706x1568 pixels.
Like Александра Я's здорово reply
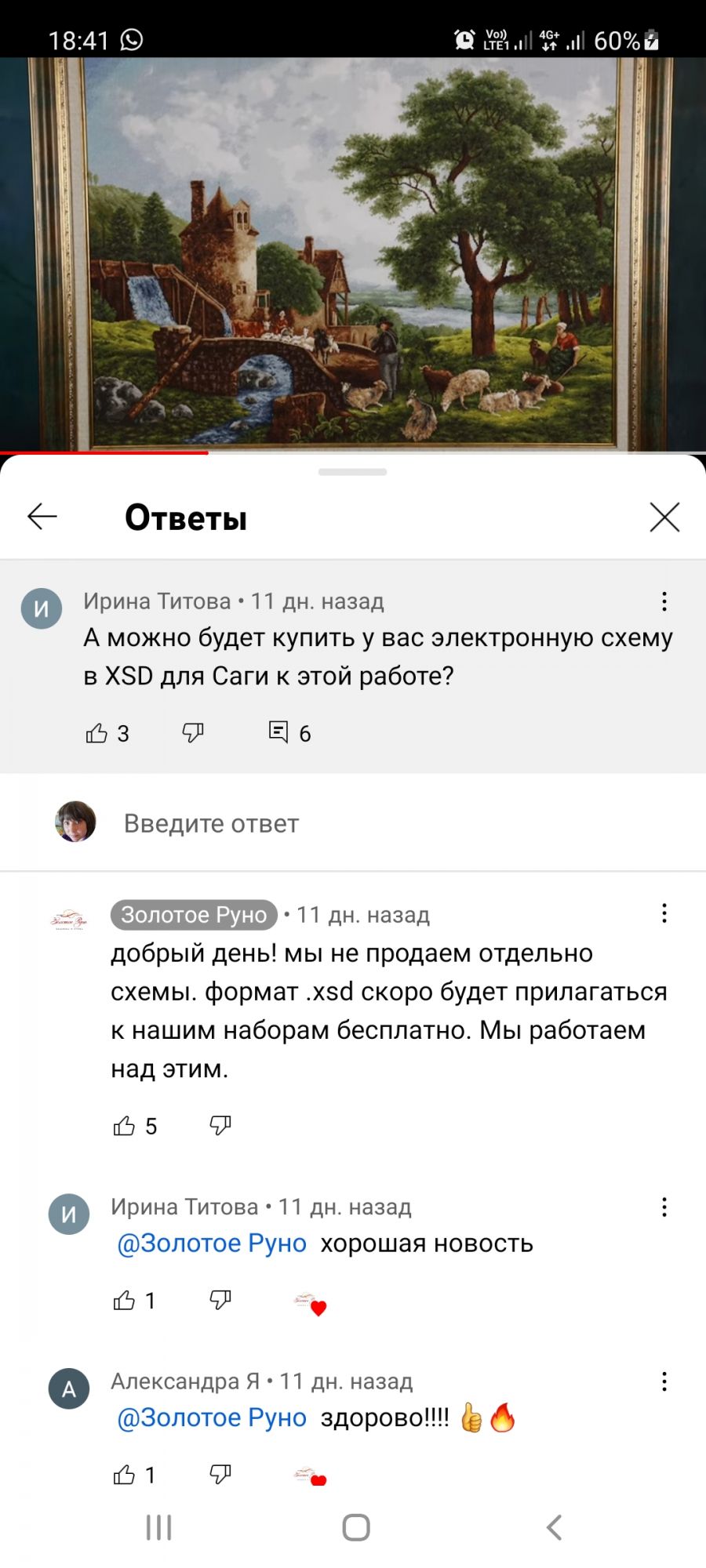[x=125, y=1475]
